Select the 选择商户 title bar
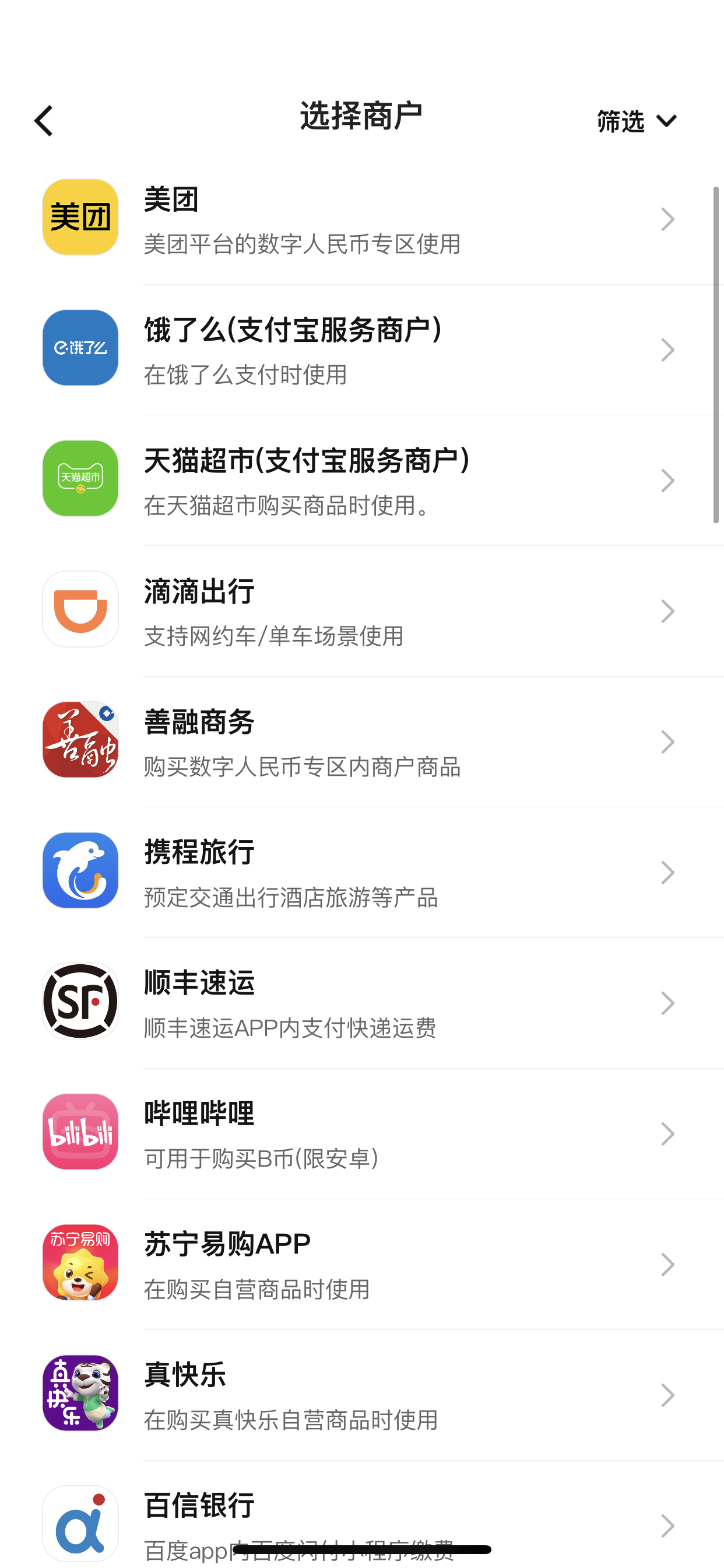The image size is (724, 1568). click(x=361, y=116)
